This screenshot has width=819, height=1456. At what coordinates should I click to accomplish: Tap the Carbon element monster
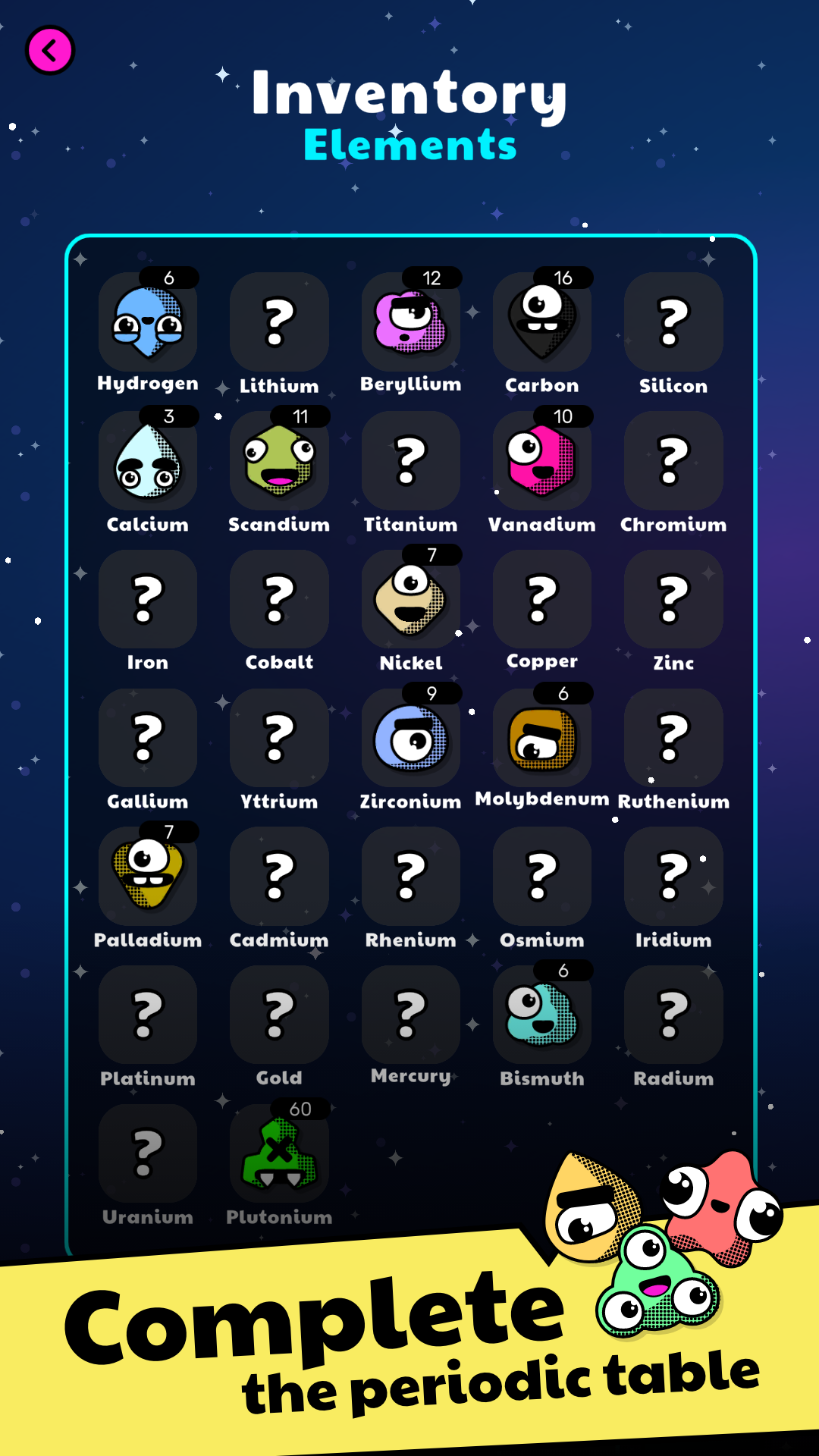pos(541,322)
